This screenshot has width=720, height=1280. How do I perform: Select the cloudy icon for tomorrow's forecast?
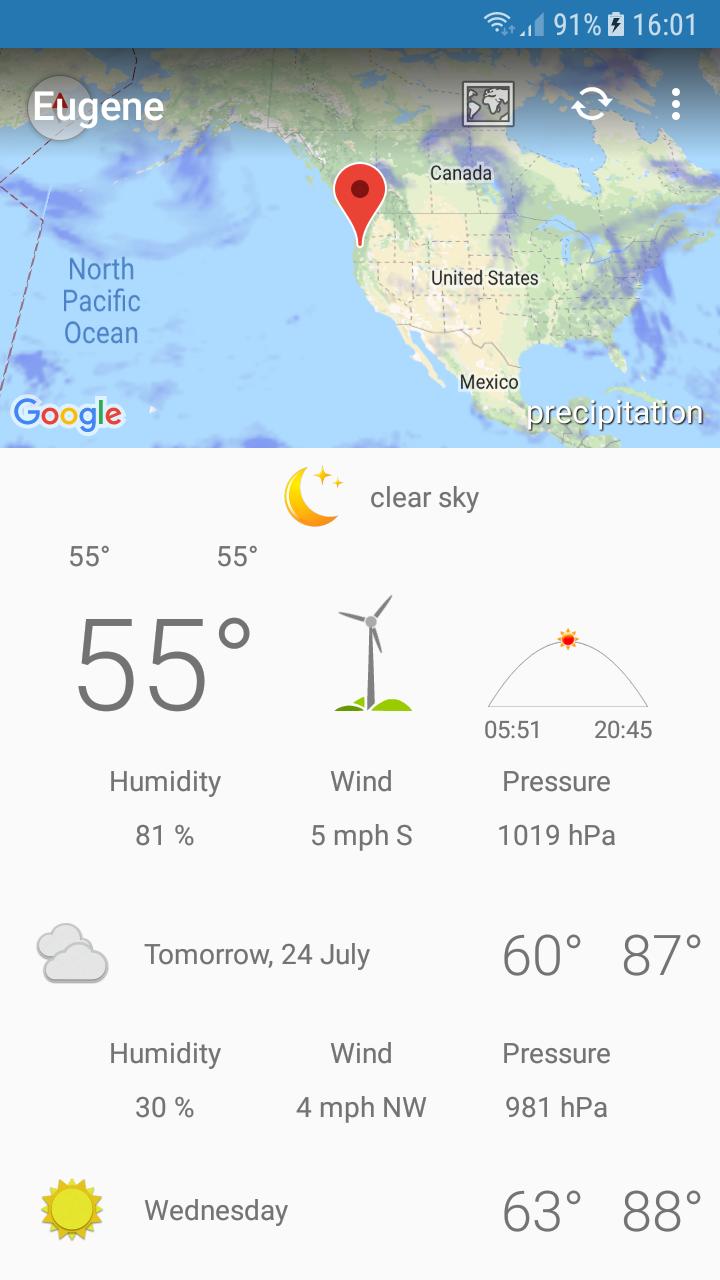click(70, 952)
